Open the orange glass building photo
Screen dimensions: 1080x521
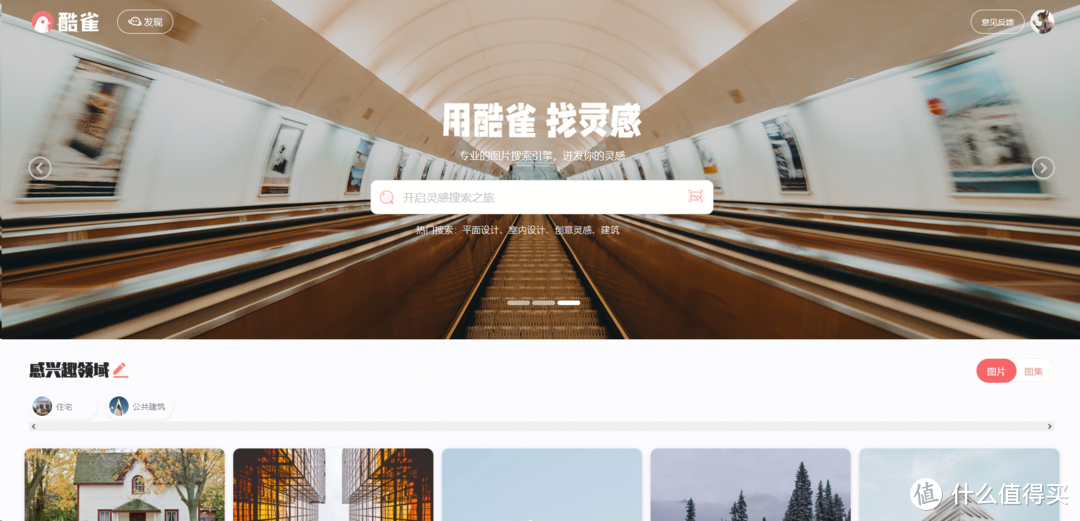pos(333,485)
